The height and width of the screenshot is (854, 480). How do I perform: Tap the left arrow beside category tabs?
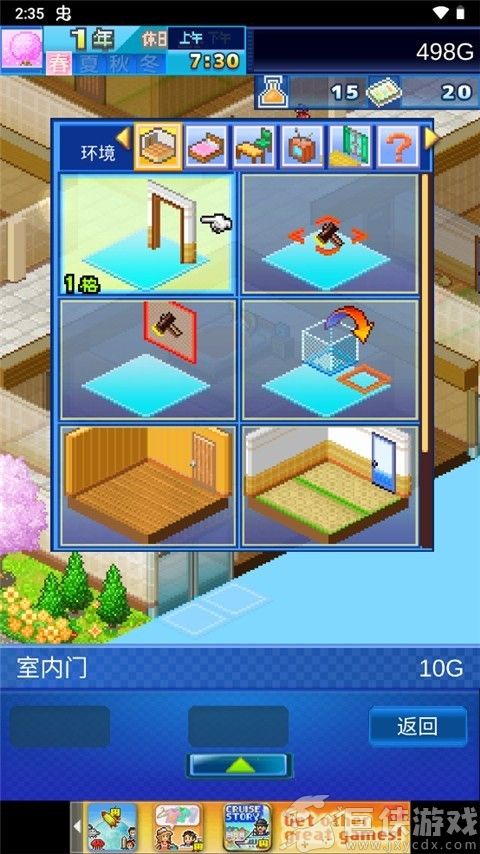pyautogui.click(x=123, y=138)
